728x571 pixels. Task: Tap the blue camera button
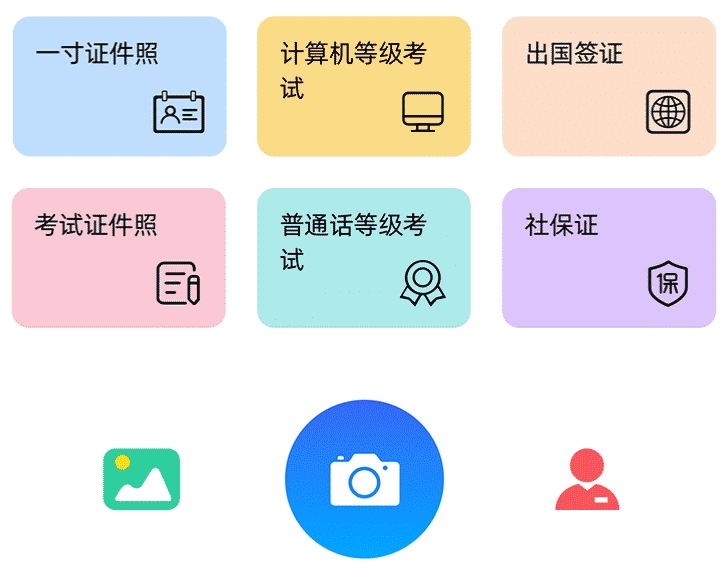point(364,479)
